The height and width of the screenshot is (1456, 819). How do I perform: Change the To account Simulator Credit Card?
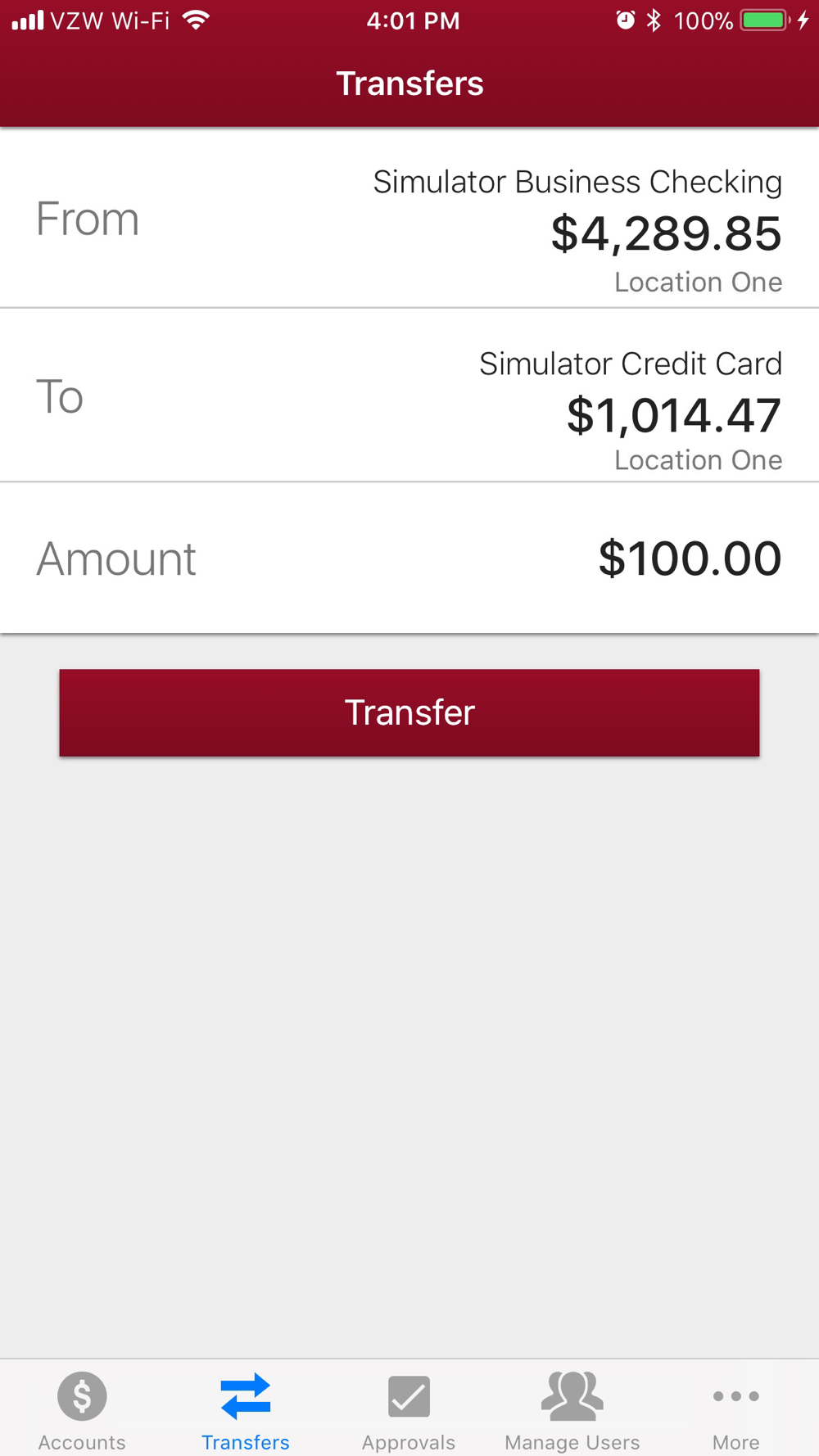point(409,396)
